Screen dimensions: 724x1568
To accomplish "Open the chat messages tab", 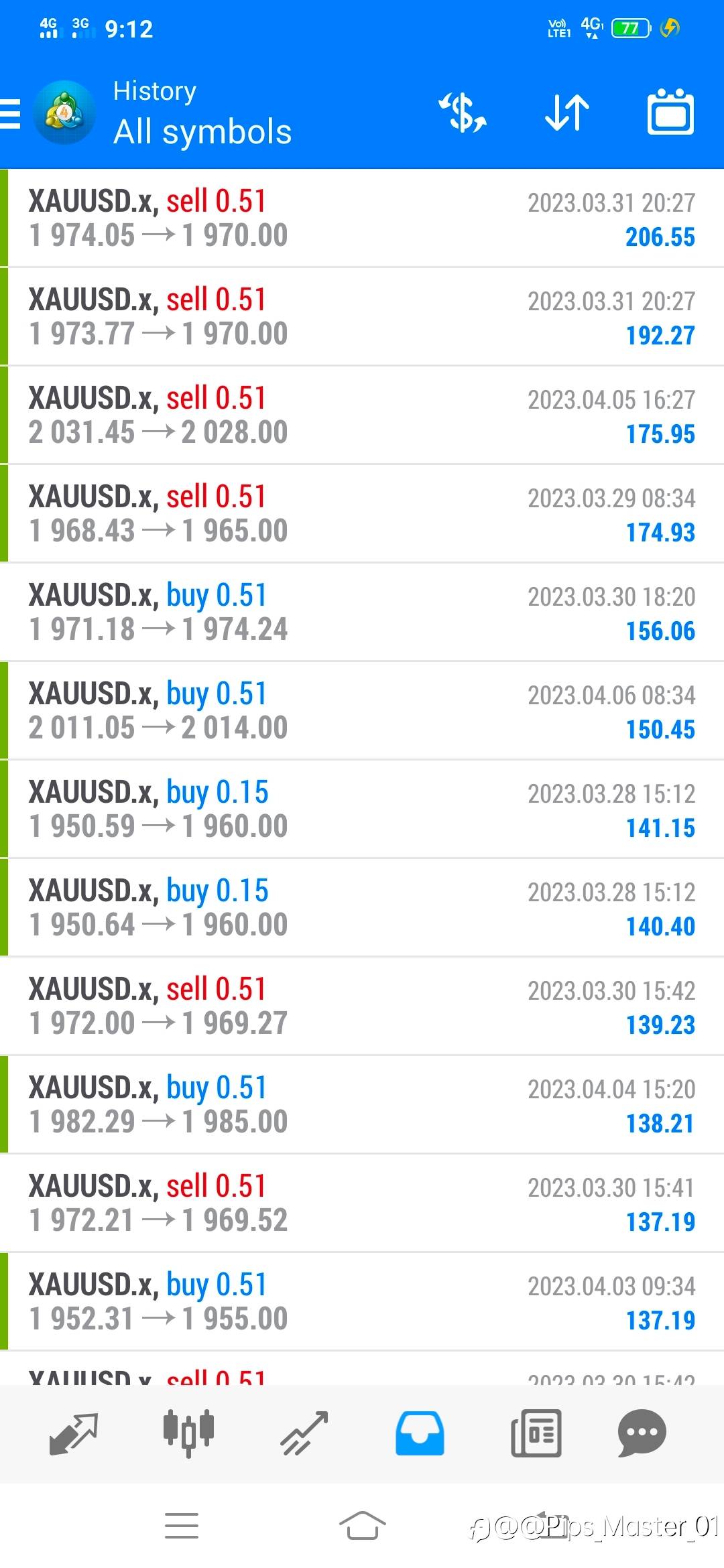I will coord(642,1434).
